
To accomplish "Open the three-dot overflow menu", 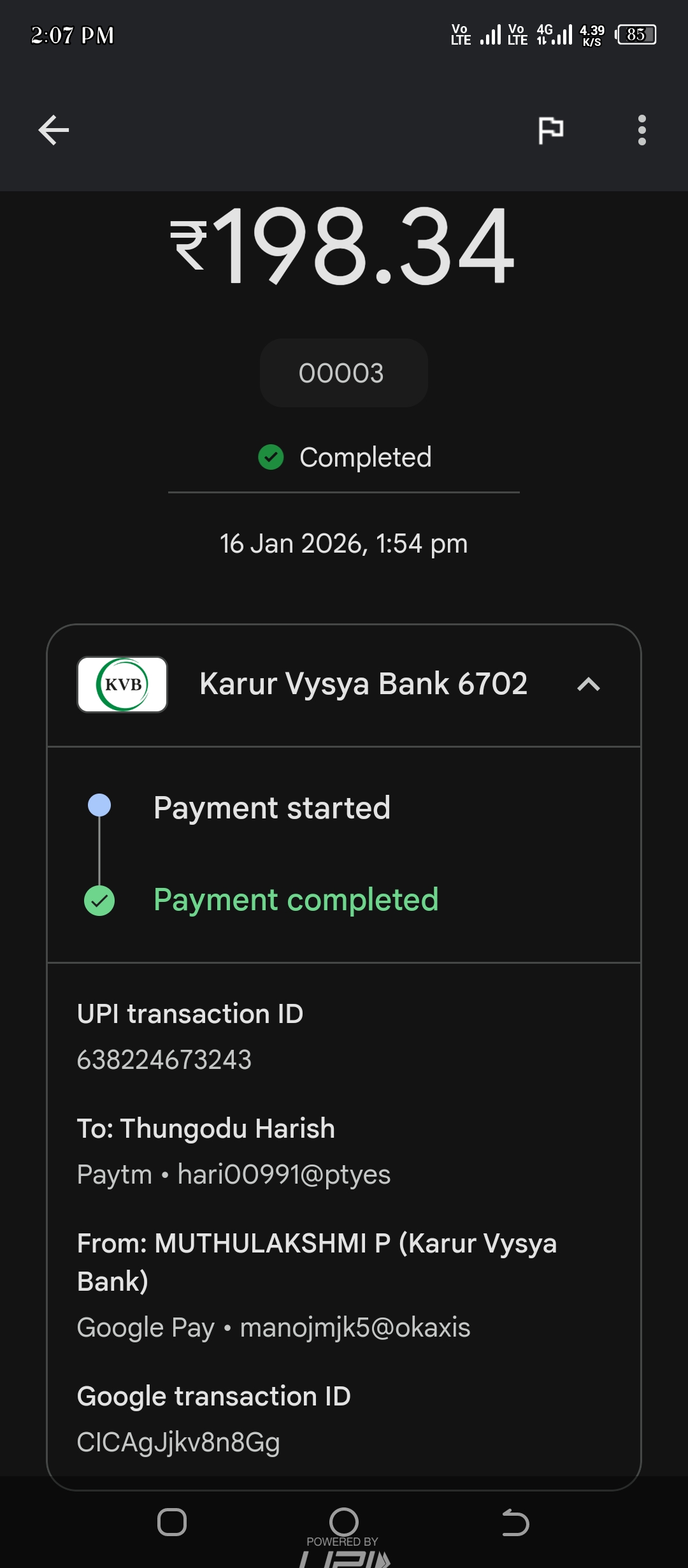I will pyautogui.click(x=641, y=130).
